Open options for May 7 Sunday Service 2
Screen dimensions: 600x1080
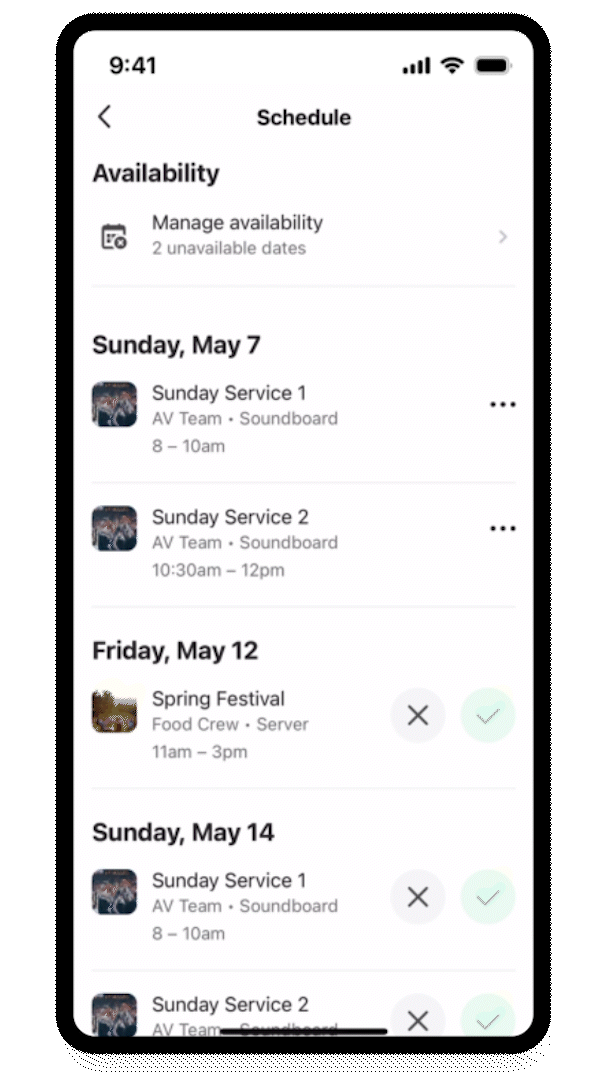pos(502,528)
